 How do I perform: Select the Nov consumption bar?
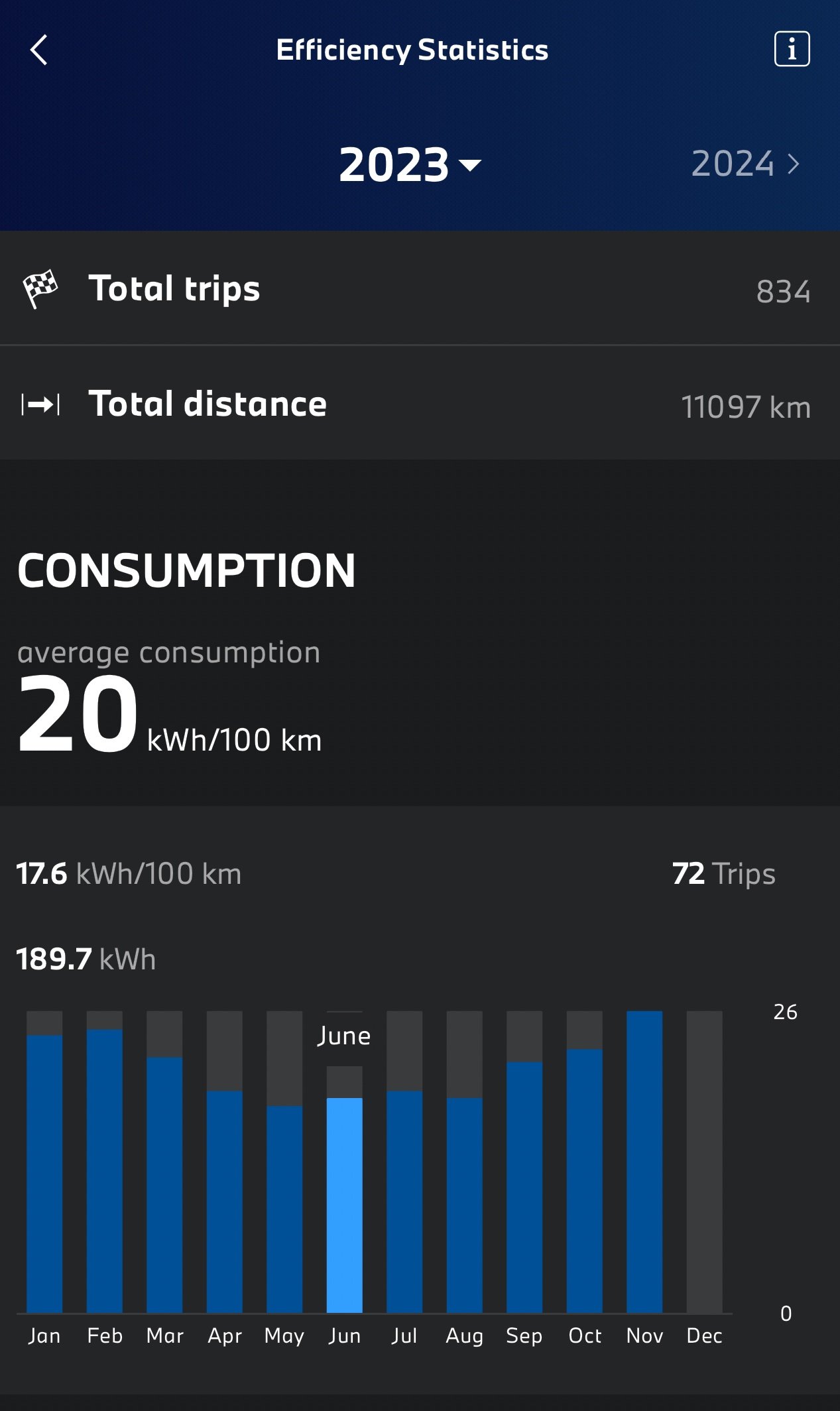[644, 1162]
